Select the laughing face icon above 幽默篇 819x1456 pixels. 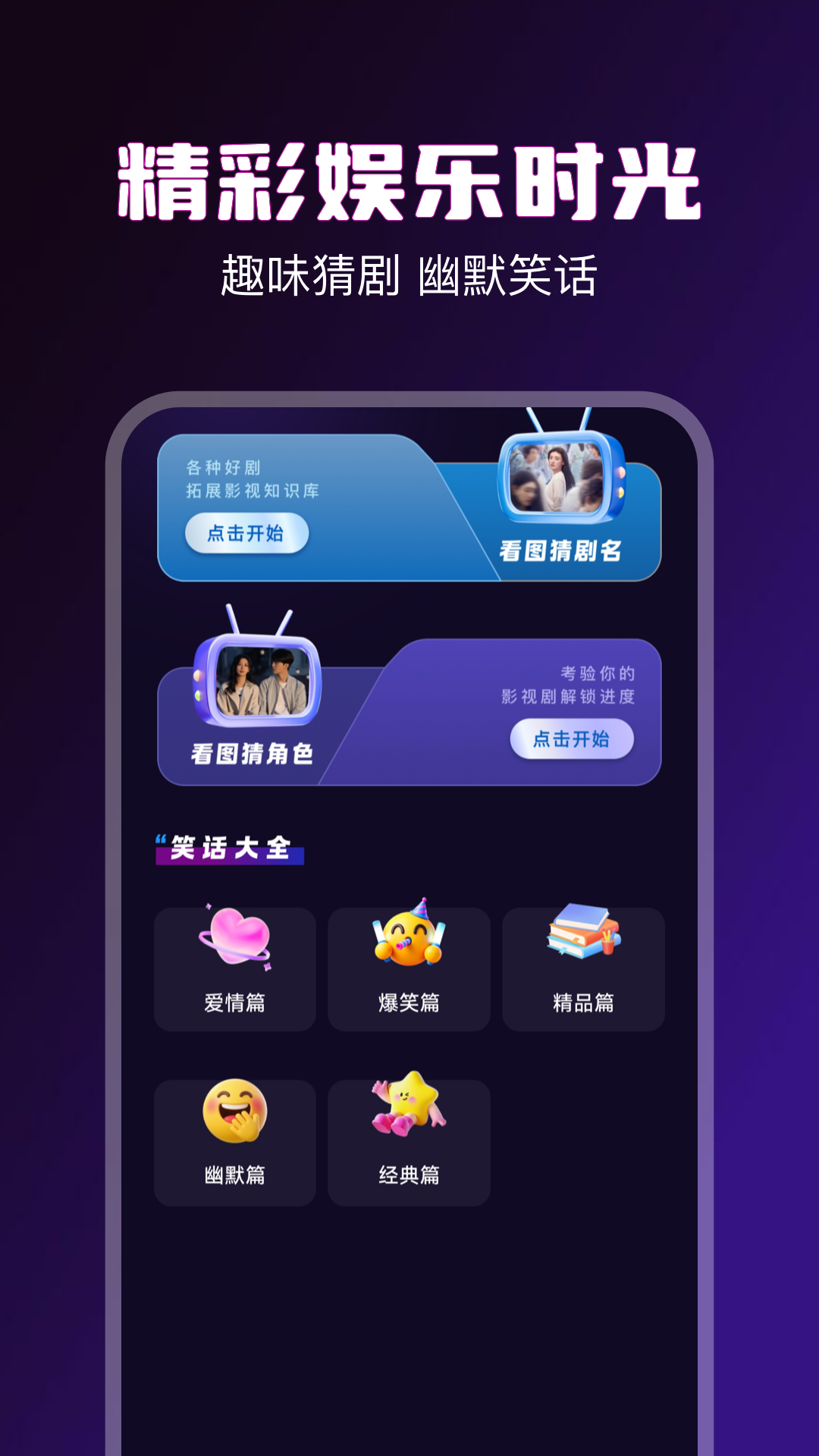coord(234,1107)
